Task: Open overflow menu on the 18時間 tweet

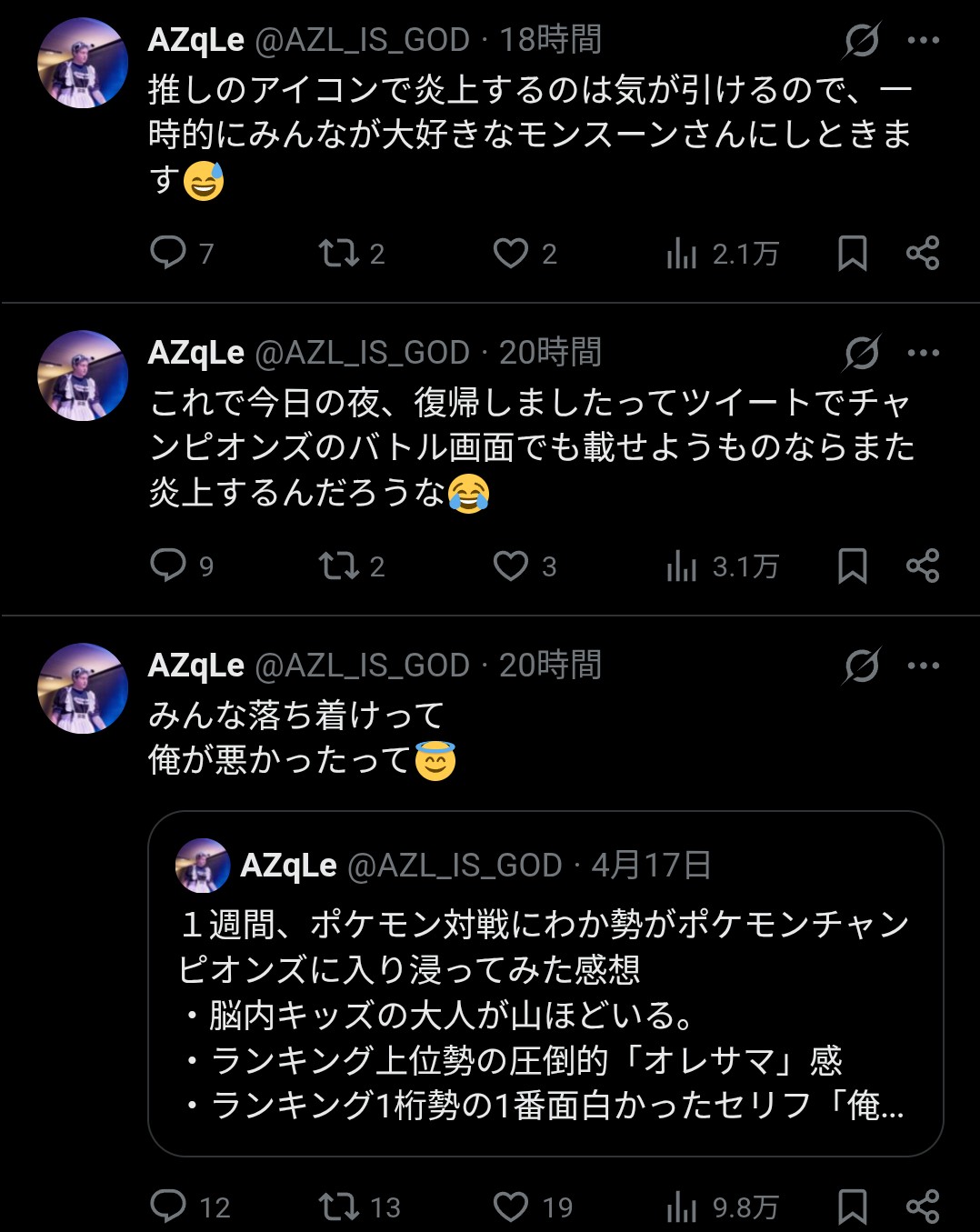Action: click(923, 40)
